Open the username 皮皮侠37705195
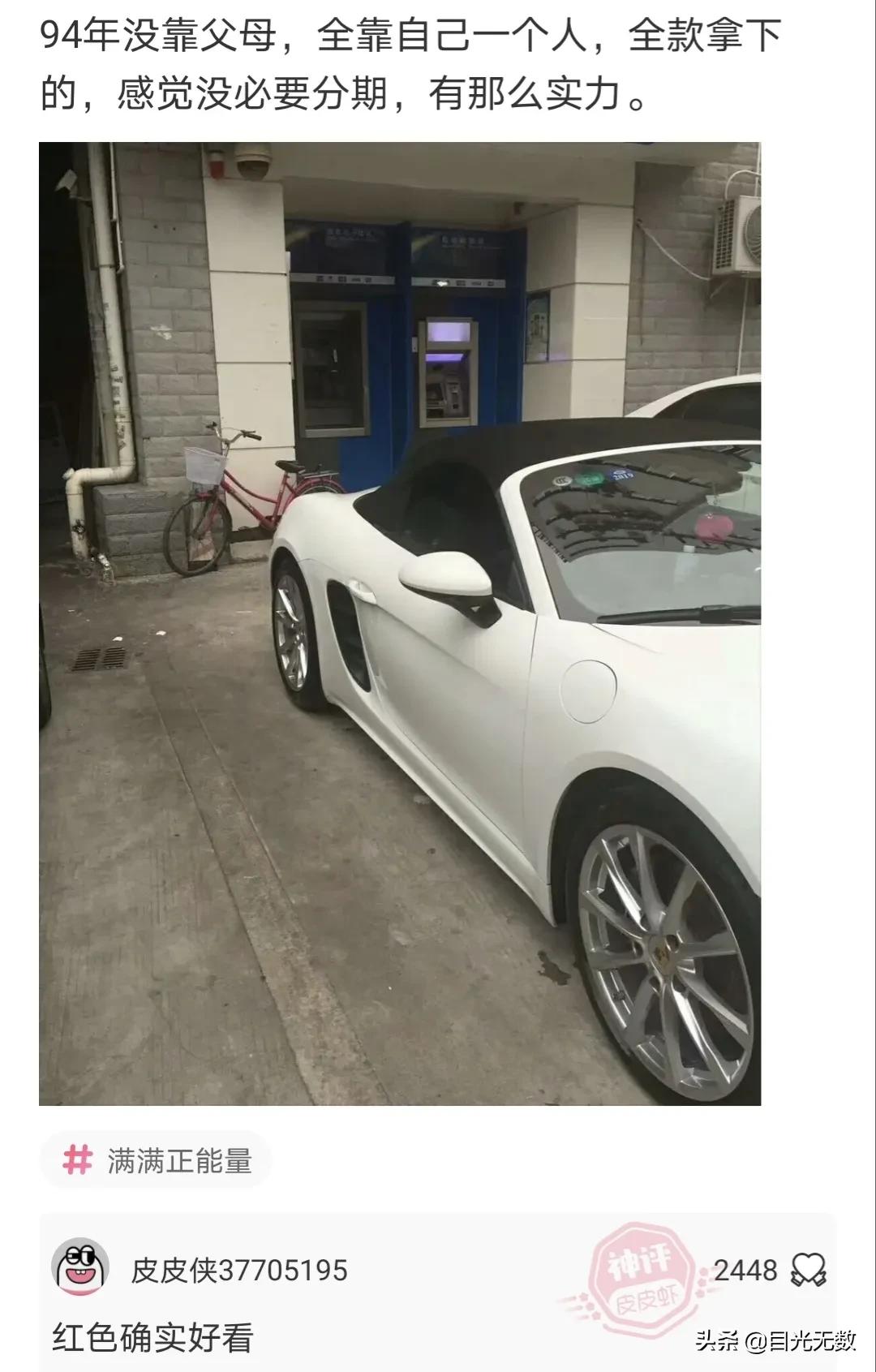 239,1271
